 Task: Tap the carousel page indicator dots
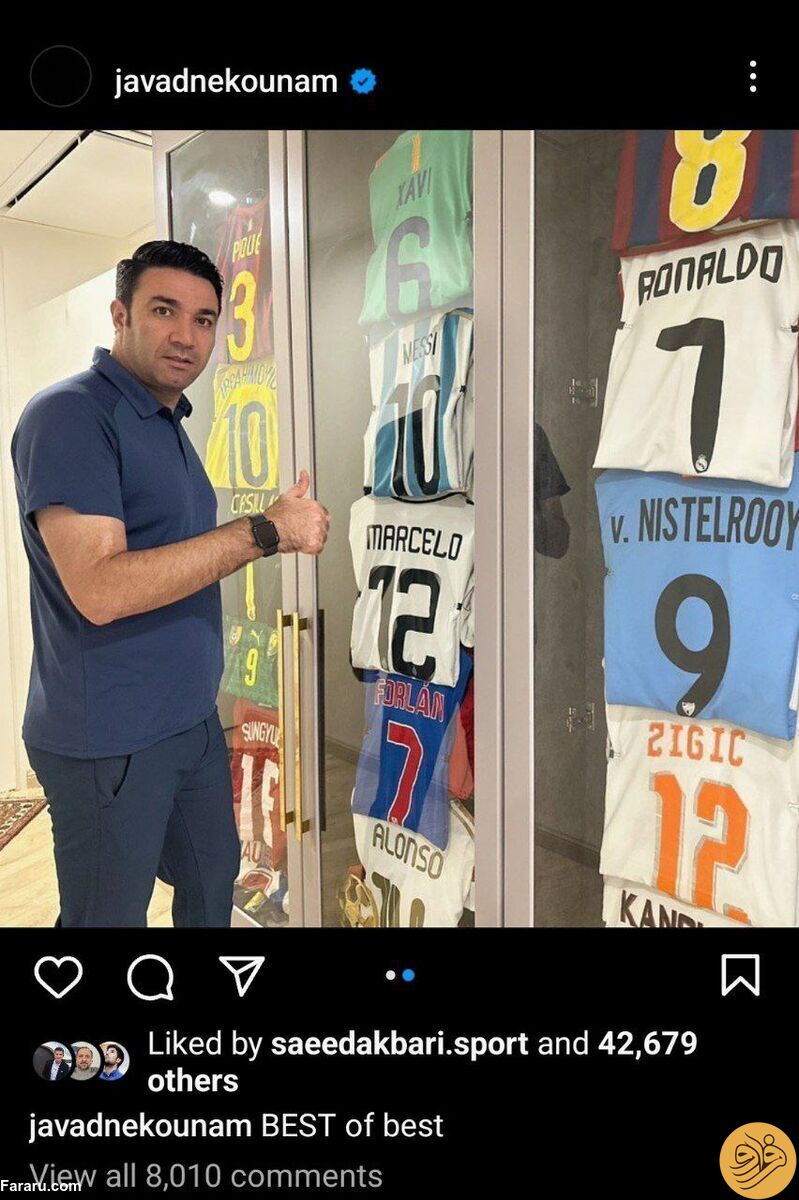[400, 975]
